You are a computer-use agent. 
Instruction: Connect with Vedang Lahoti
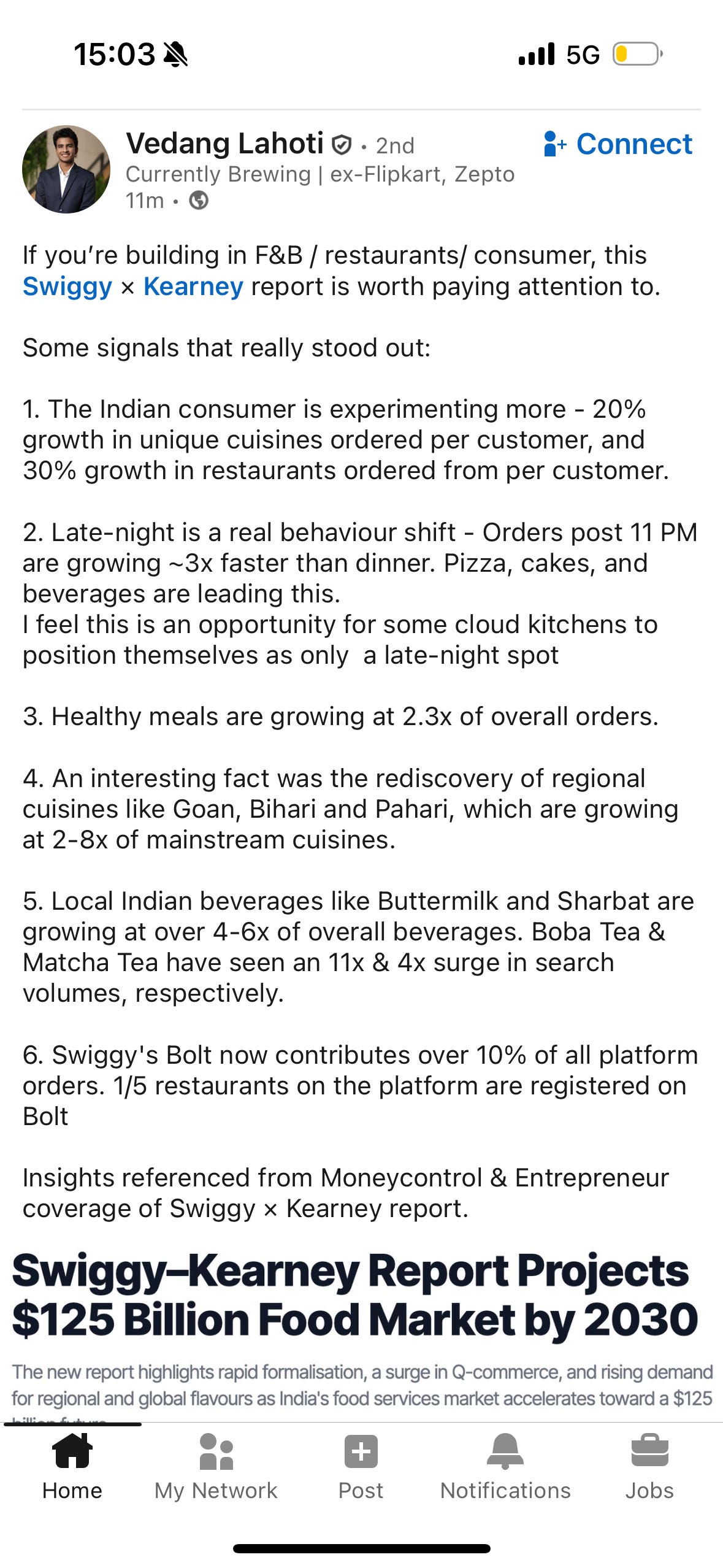[618, 144]
